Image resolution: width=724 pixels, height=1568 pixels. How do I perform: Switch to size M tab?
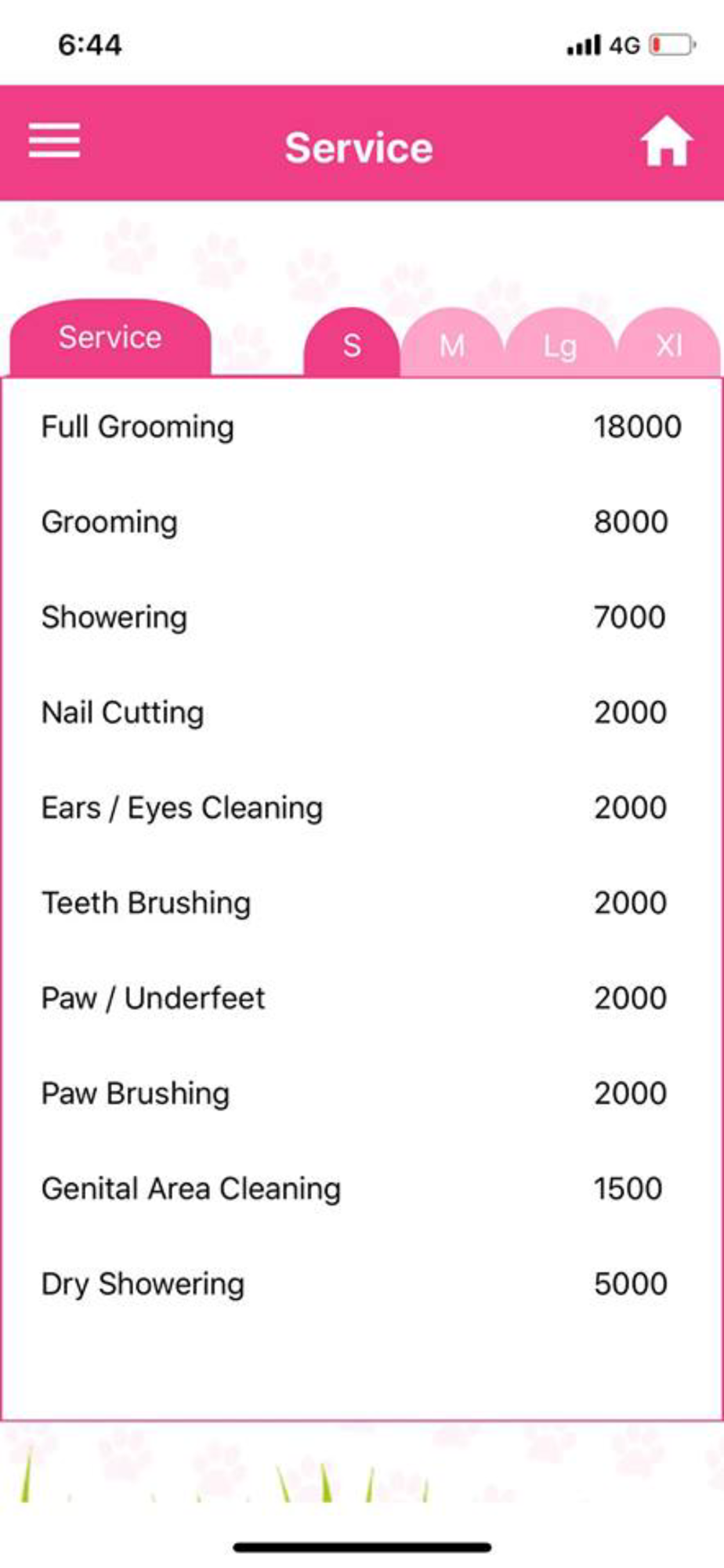pos(452,346)
